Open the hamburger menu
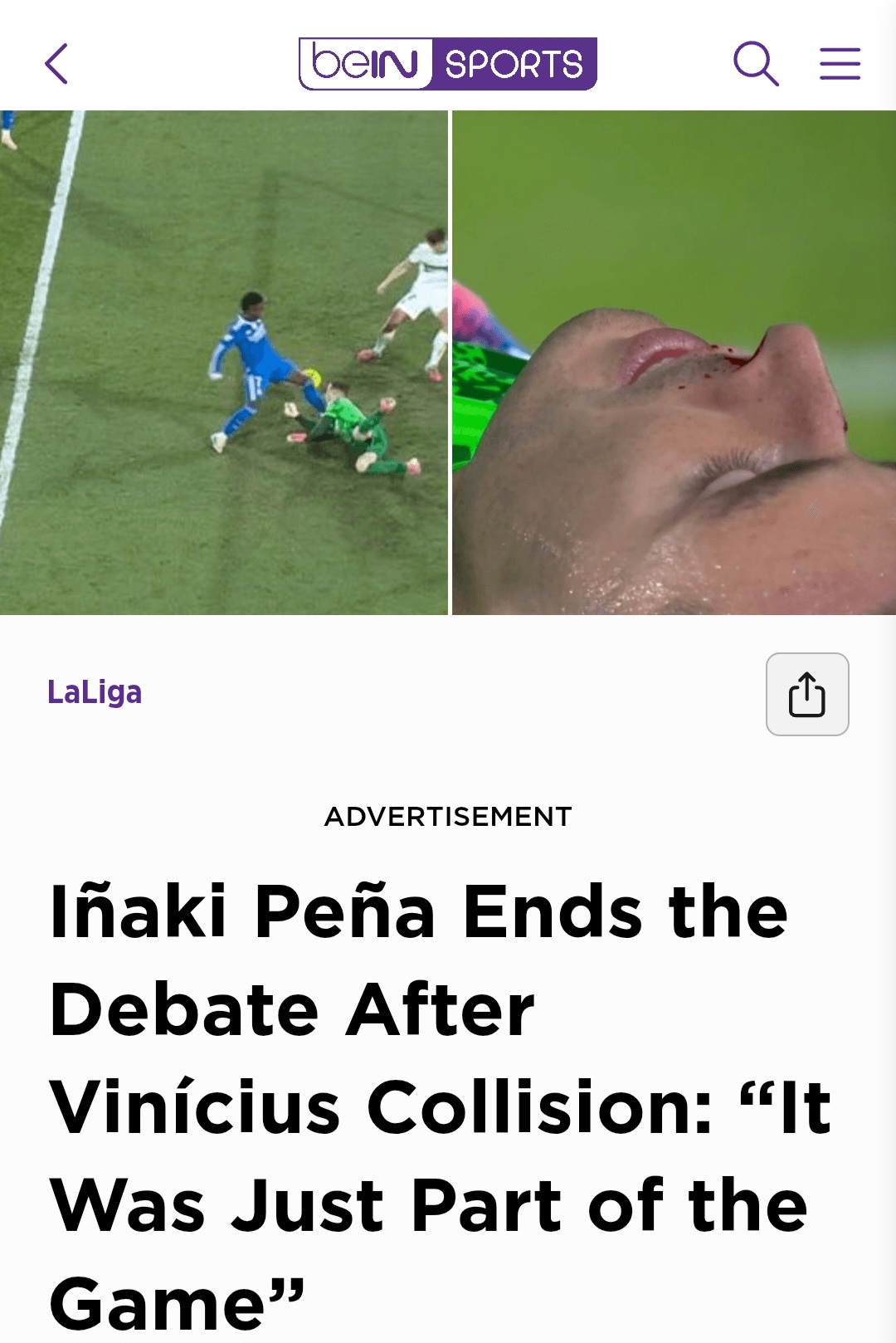This screenshot has height=1343, width=896. pos(840,64)
